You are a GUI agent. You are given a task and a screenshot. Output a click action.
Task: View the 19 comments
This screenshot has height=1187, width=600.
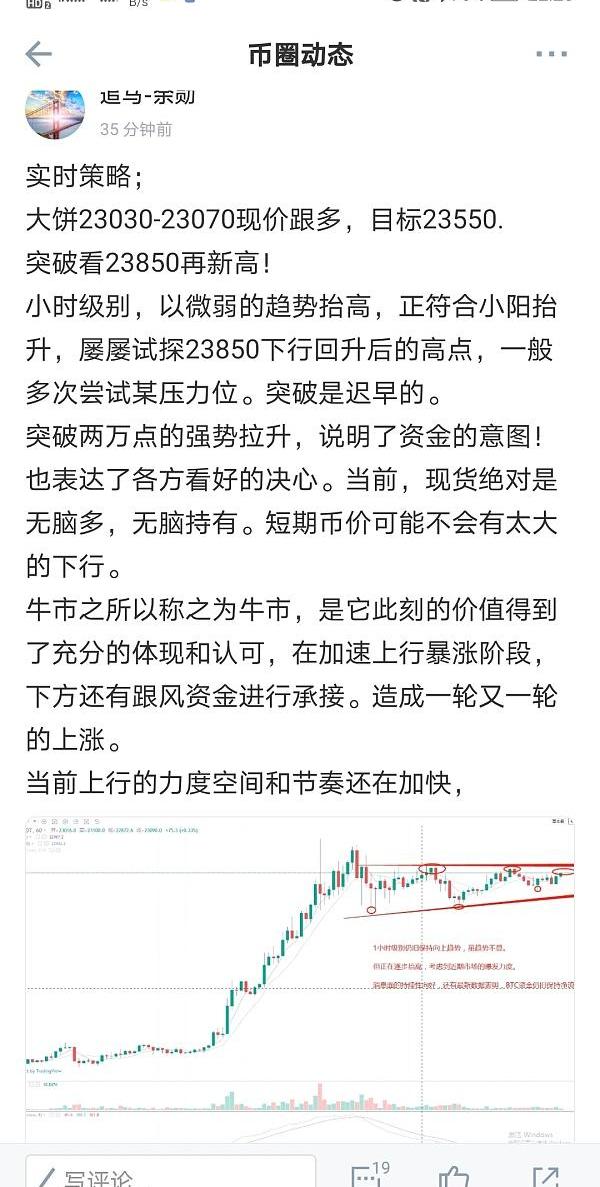coord(367,1175)
